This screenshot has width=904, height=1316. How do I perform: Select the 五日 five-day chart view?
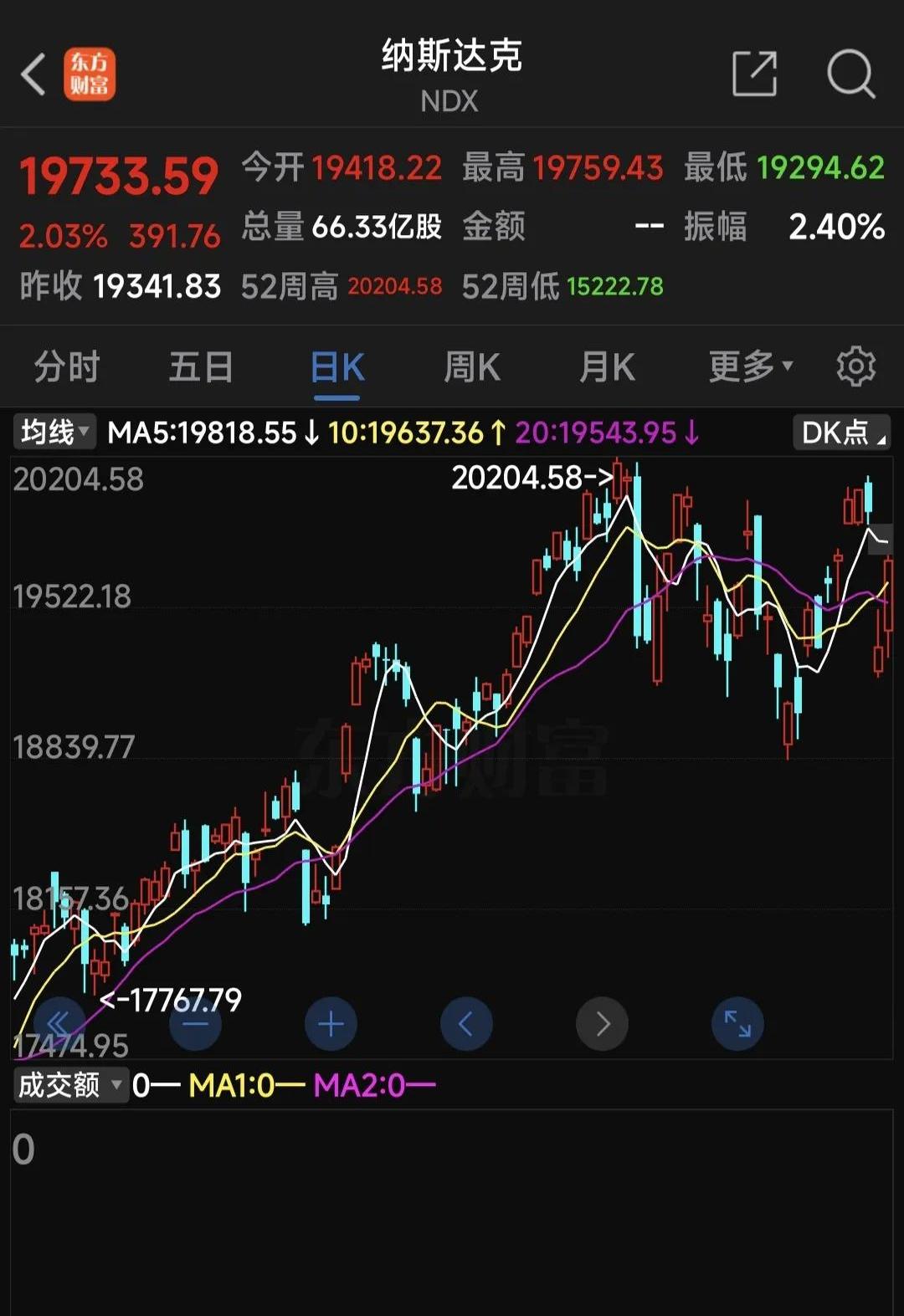pyautogui.click(x=199, y=366)
